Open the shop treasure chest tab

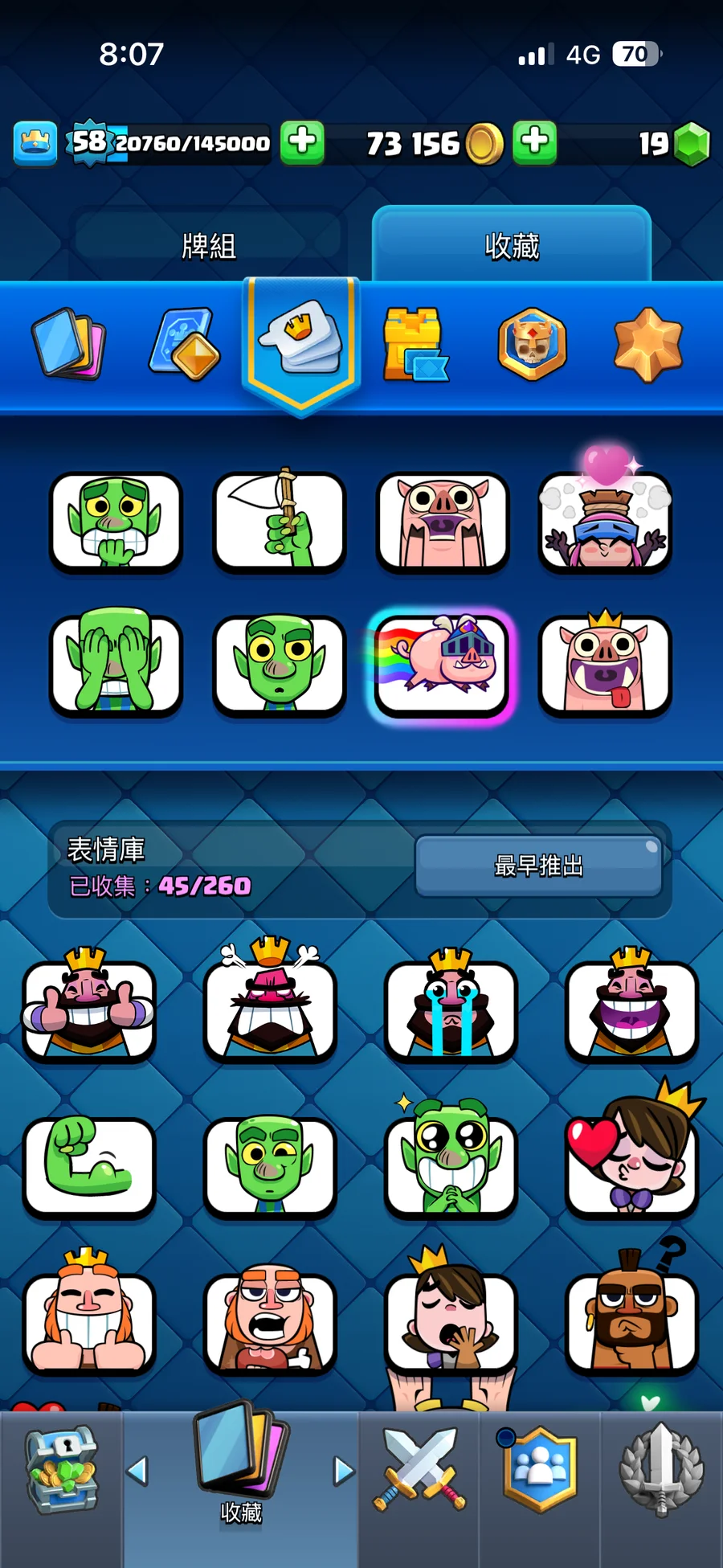(x=61, y=1471)
